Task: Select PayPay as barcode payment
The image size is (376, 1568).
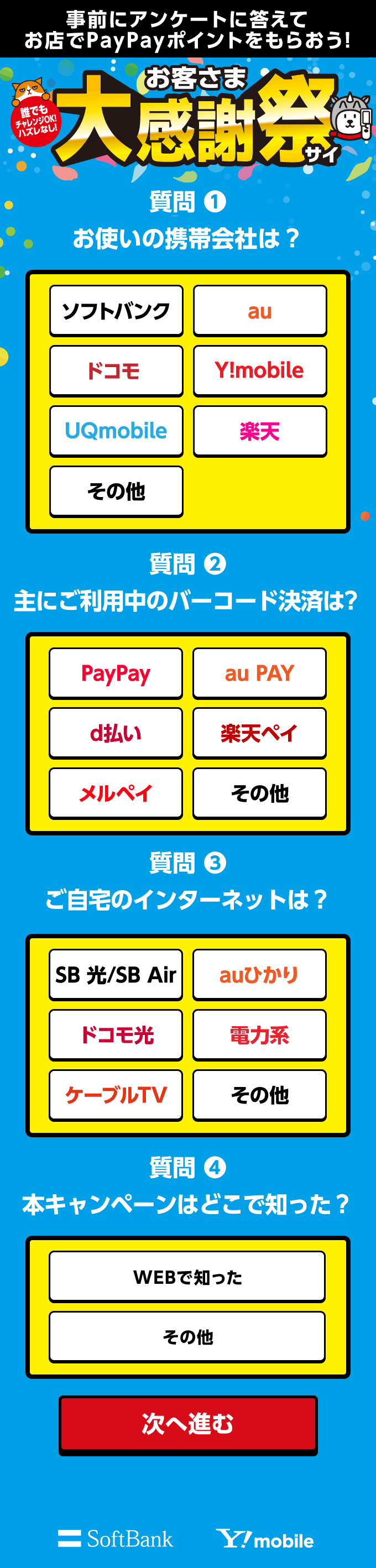Action: 116,673
